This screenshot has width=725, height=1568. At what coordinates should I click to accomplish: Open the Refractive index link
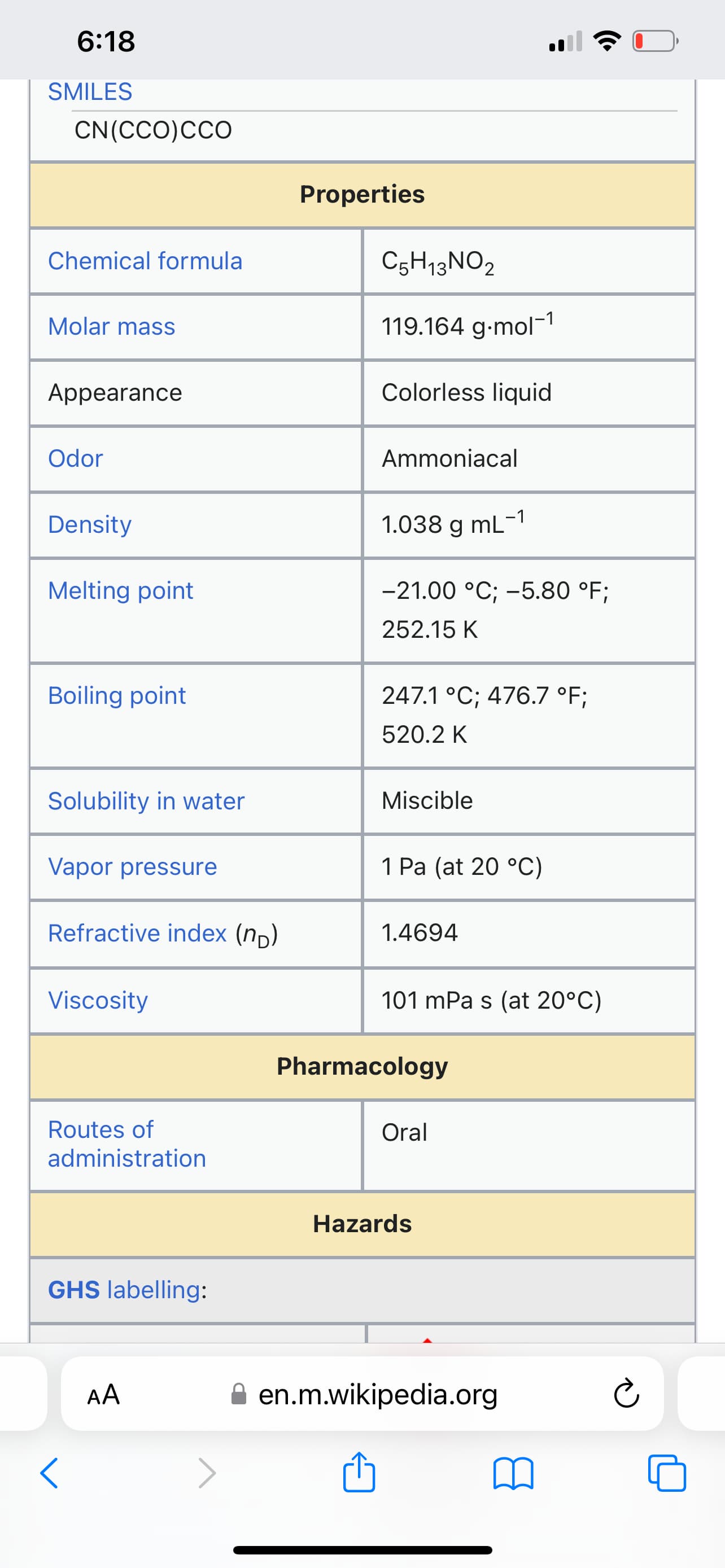[x=137, y=932]
